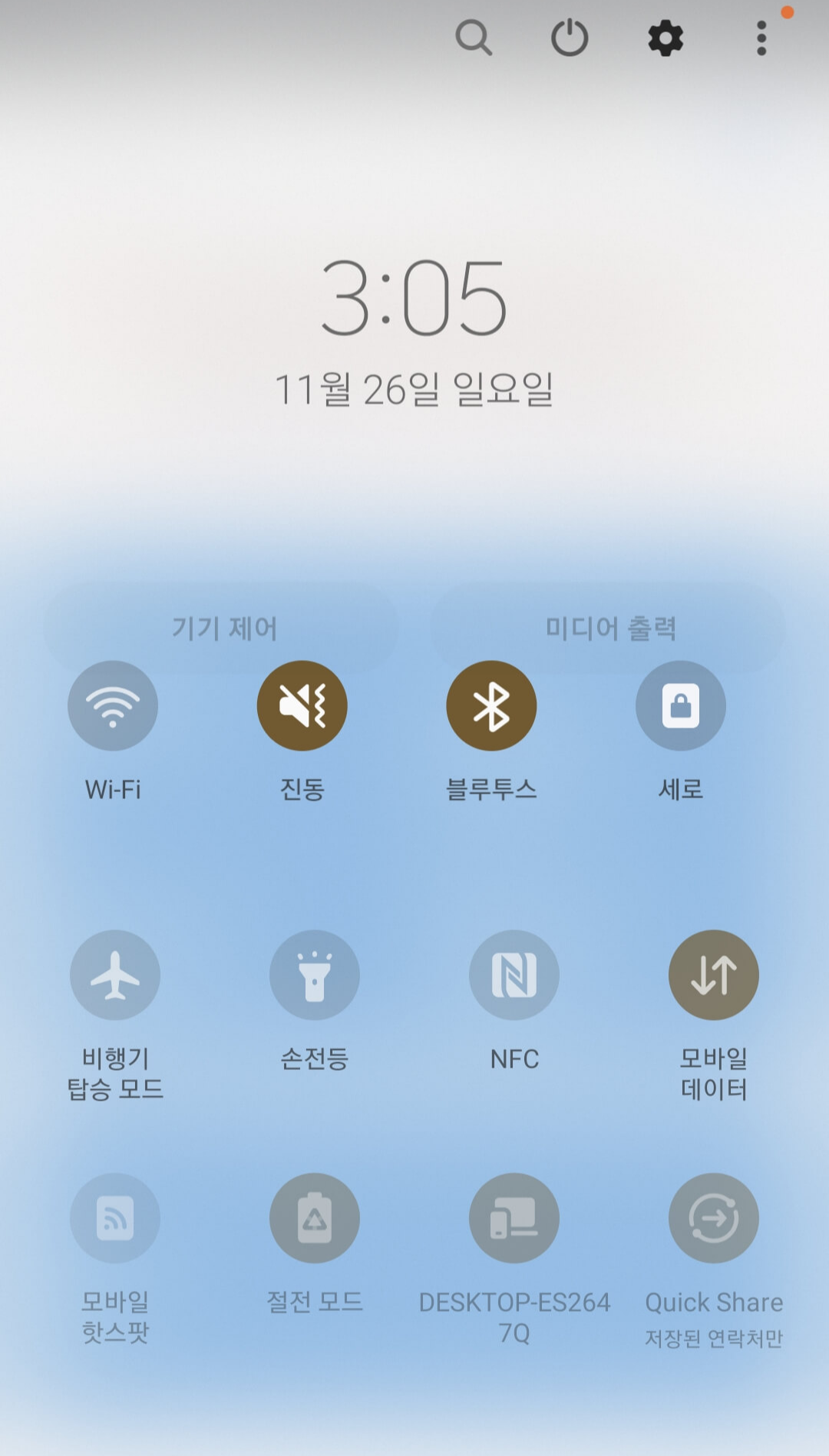Enable Wi-Fi from quick settings
Viewport: 829px width, 1456px height.
pos(114,705)
